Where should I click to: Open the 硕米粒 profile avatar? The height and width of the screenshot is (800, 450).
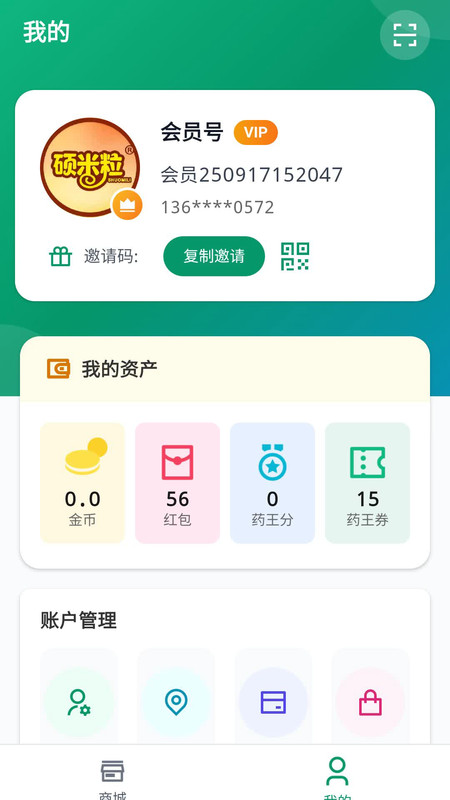coord(90,167)
